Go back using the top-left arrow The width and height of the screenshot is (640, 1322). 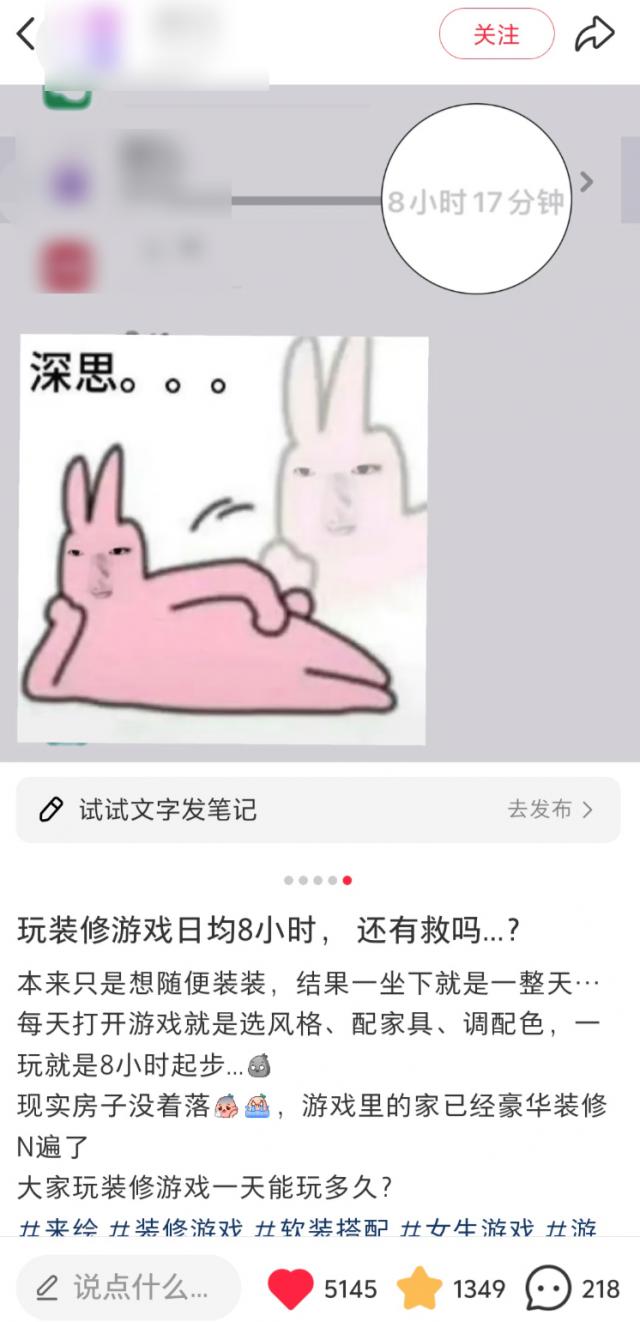point(26,35)
